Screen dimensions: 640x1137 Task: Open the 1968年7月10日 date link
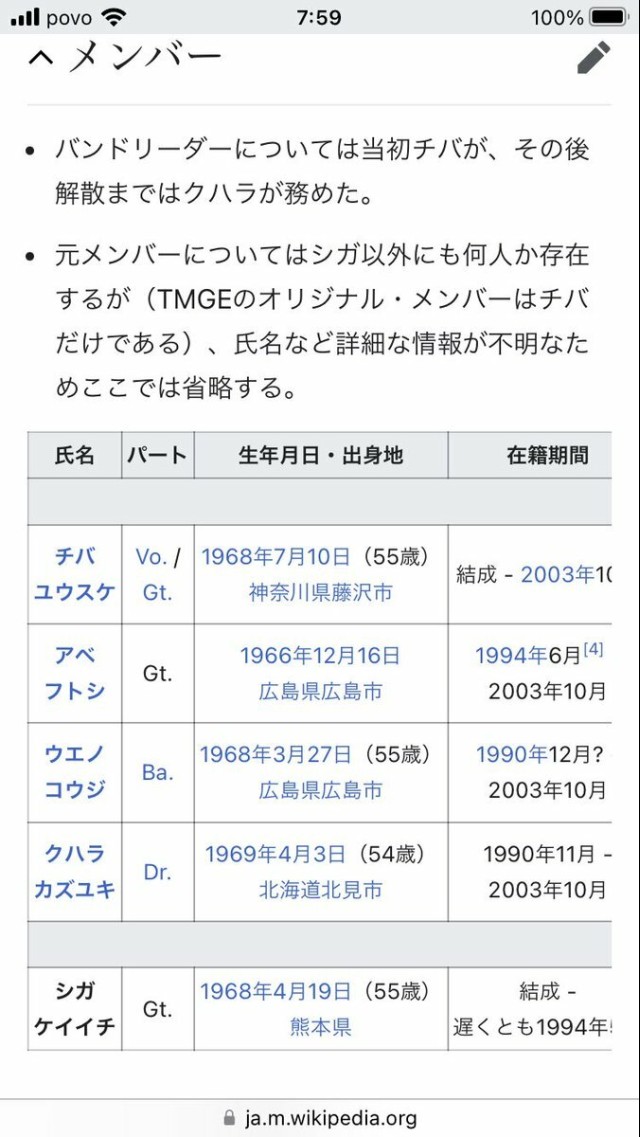276,557
